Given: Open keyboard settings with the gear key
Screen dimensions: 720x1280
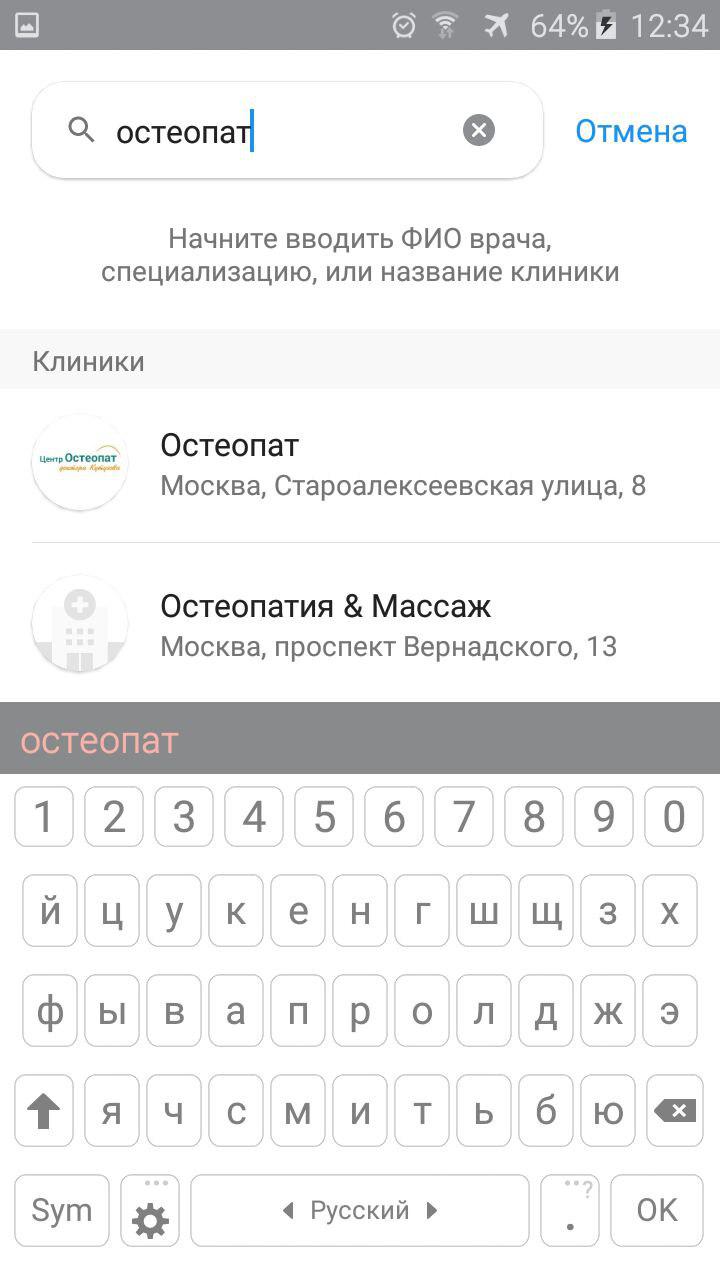Looking at the screenshot, I should (150, 1210).
